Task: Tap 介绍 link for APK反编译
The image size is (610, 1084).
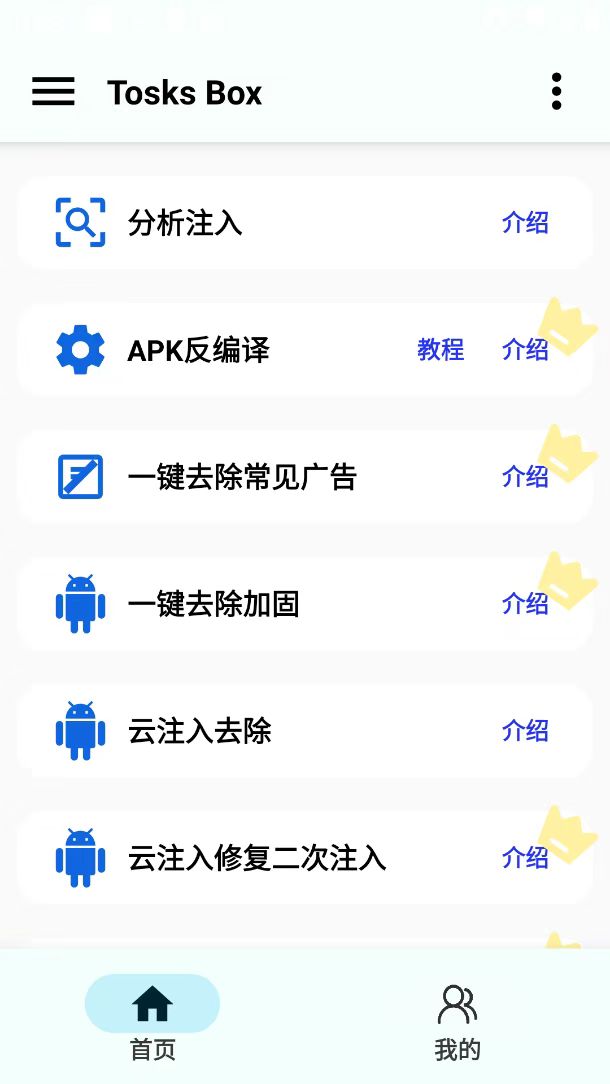Action: 525,350
